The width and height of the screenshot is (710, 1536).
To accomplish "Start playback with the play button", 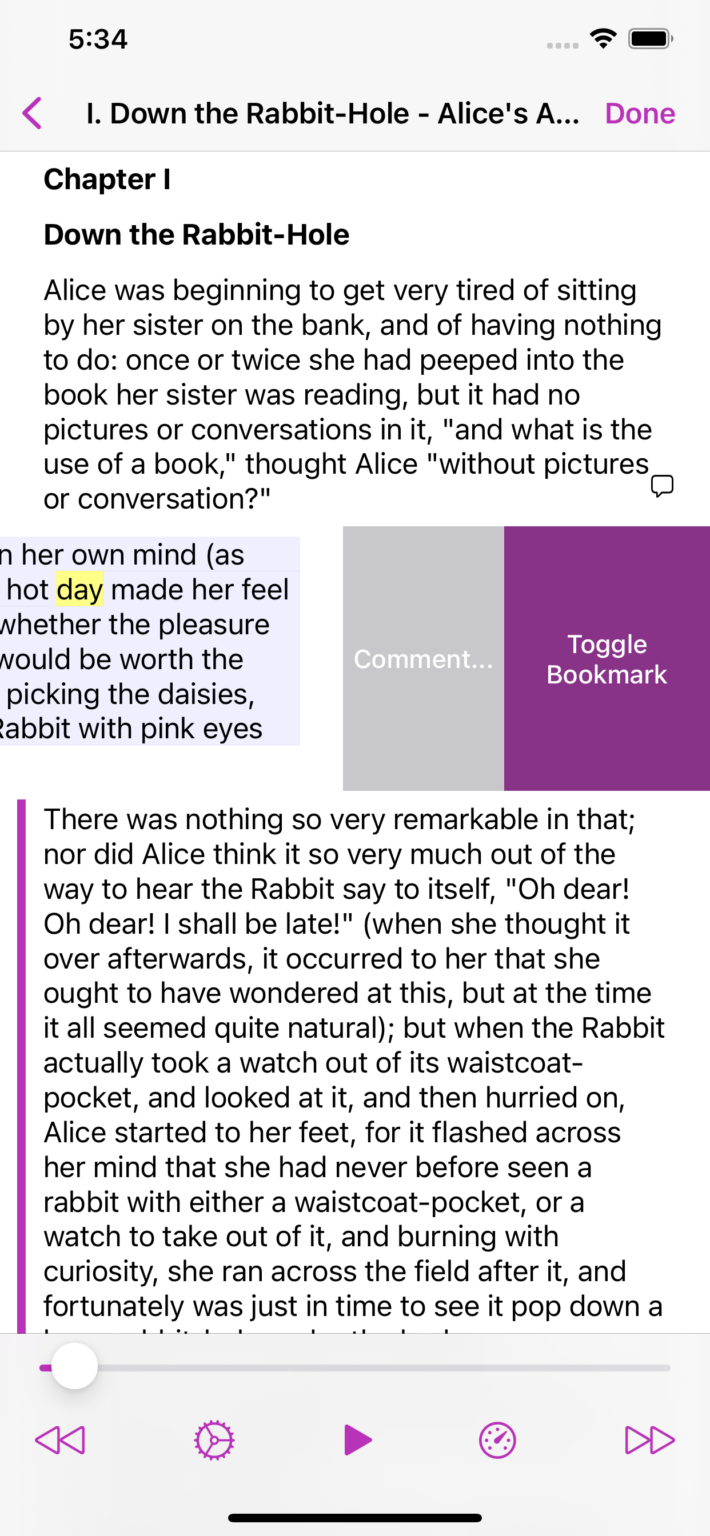I will pos(357,1440).
